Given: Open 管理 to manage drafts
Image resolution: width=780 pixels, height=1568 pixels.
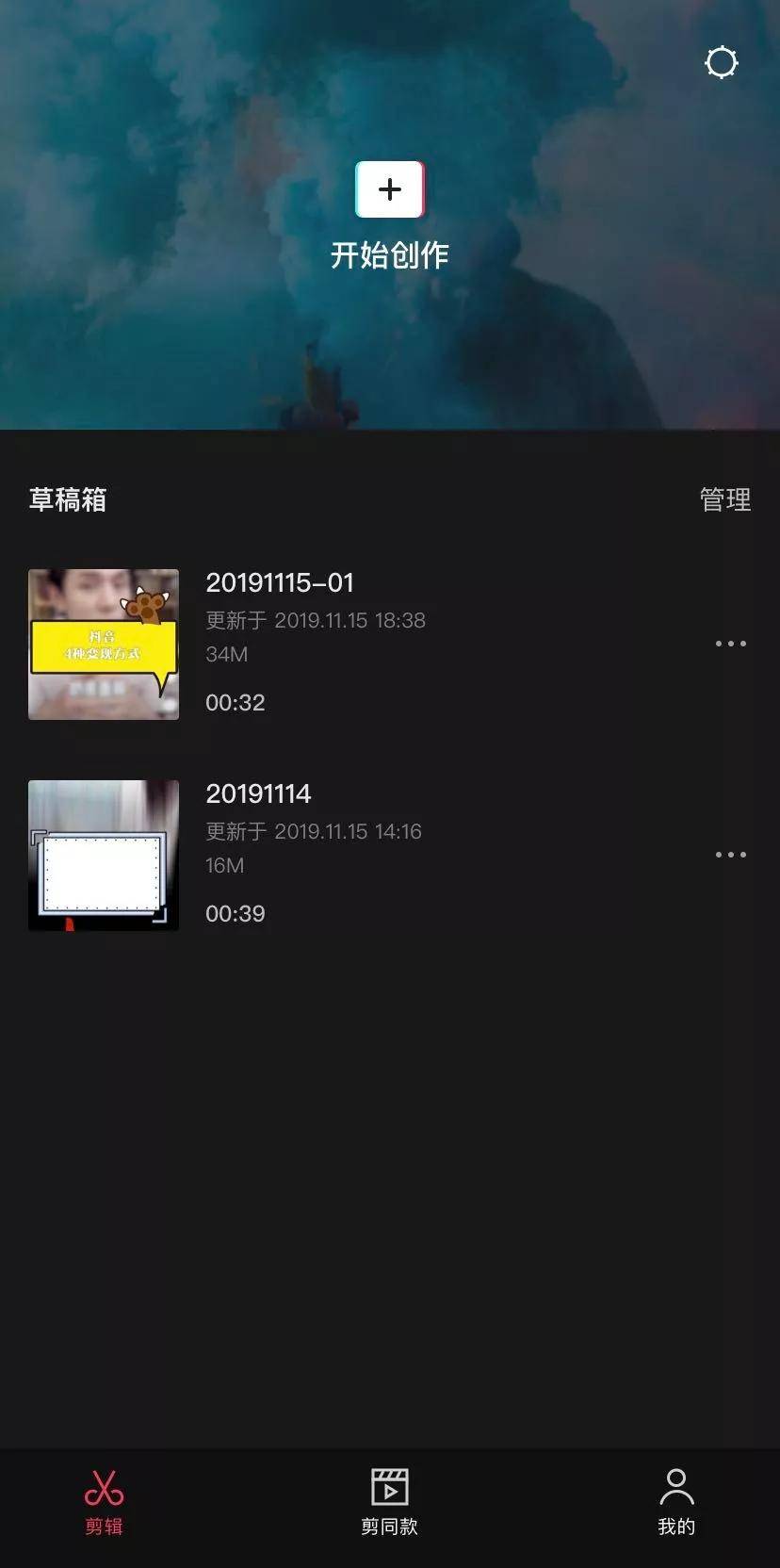Looking at the screenshot, I should [x=724, y=499].
